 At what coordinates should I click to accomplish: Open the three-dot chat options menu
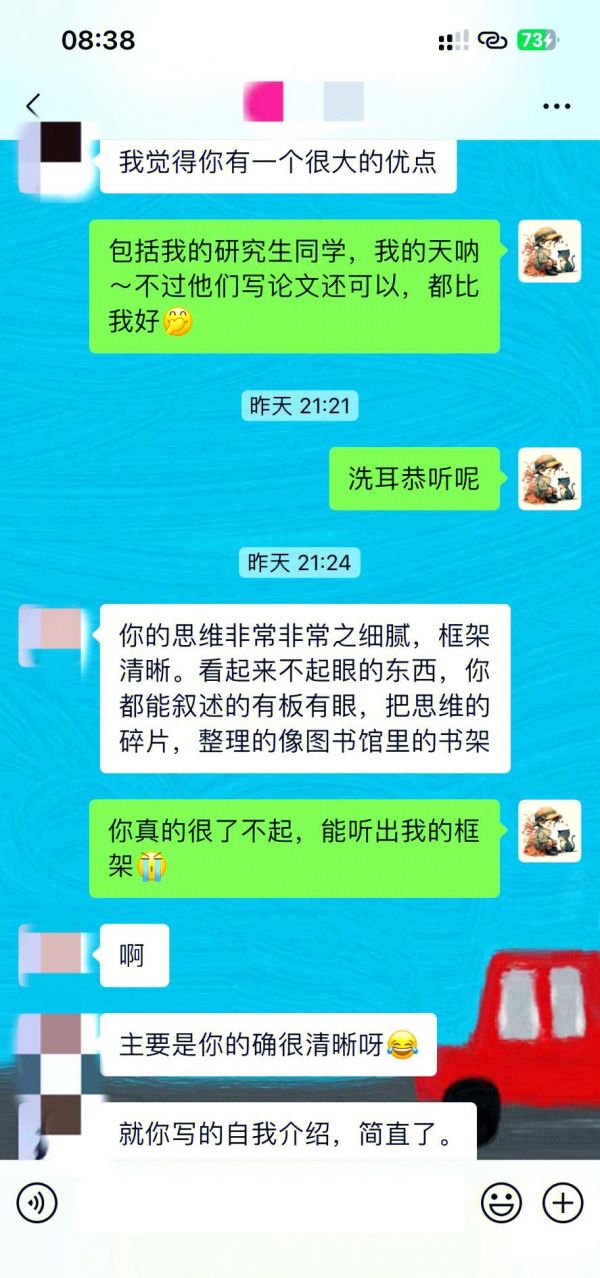point(555,106)
